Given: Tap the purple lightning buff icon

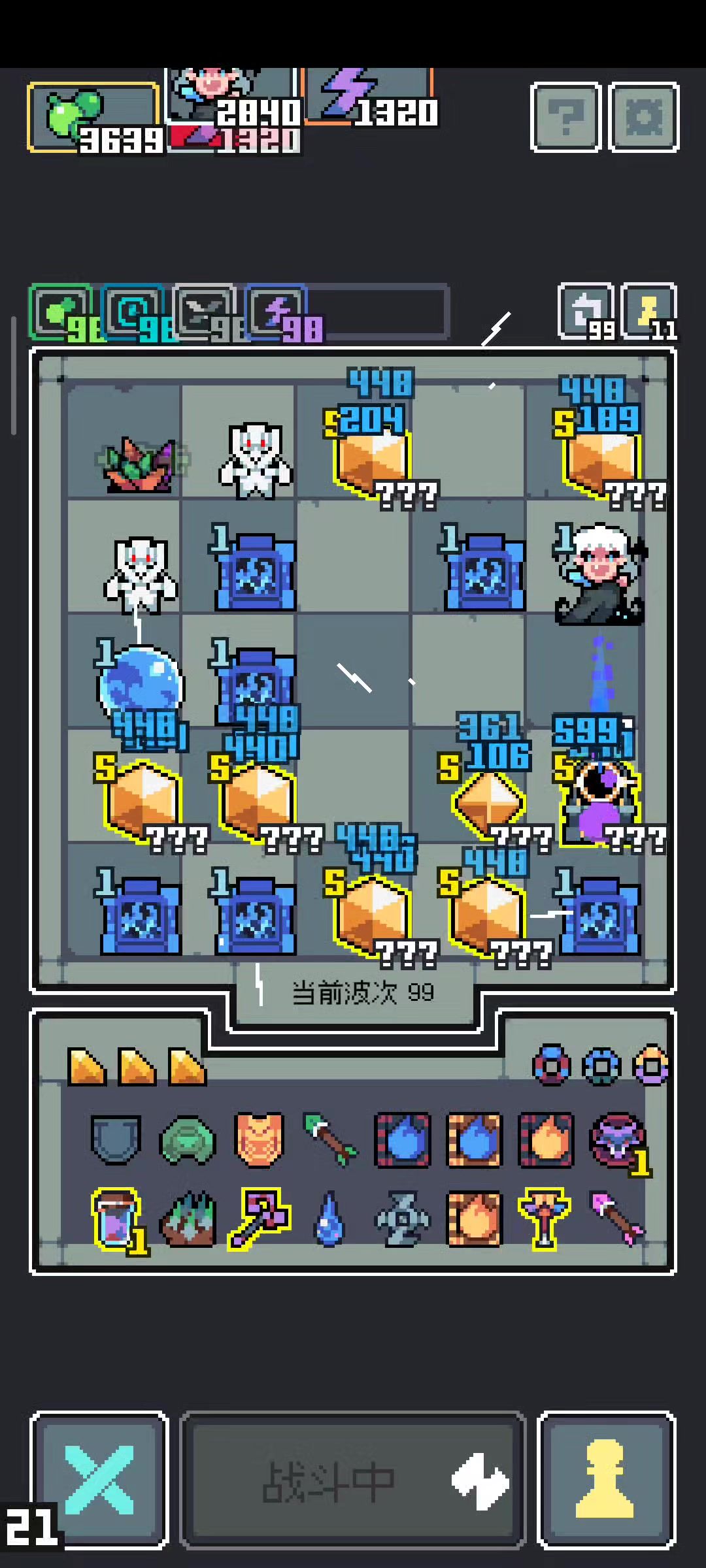Looking at the screenshot, I should pos(276,312).
